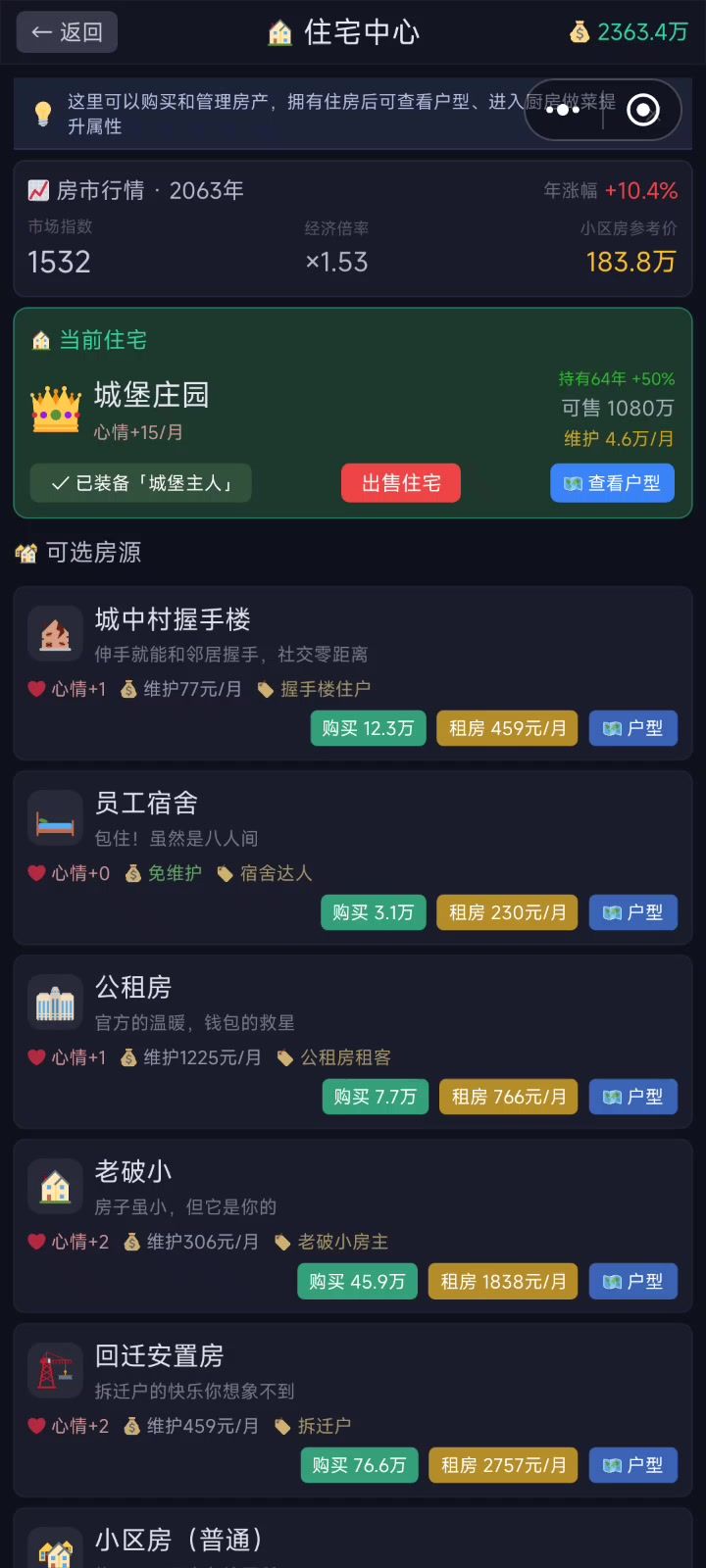Image resolution: width=706 pixels, height=1568 pixels.
Task: Buy 城中村握手楼 for 12.3万
Action: coord(368,728)
